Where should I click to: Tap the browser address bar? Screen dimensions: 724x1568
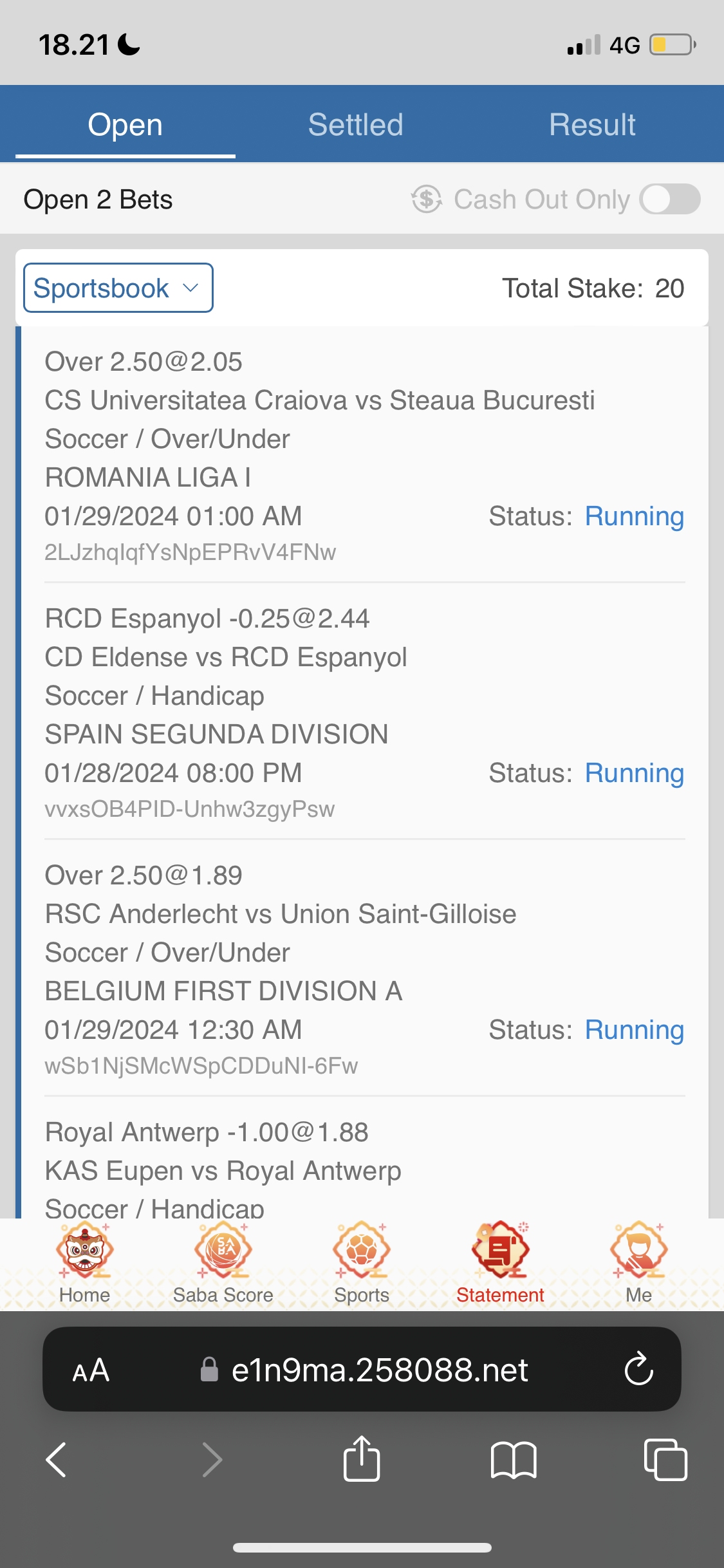[x=380, y=1370]
